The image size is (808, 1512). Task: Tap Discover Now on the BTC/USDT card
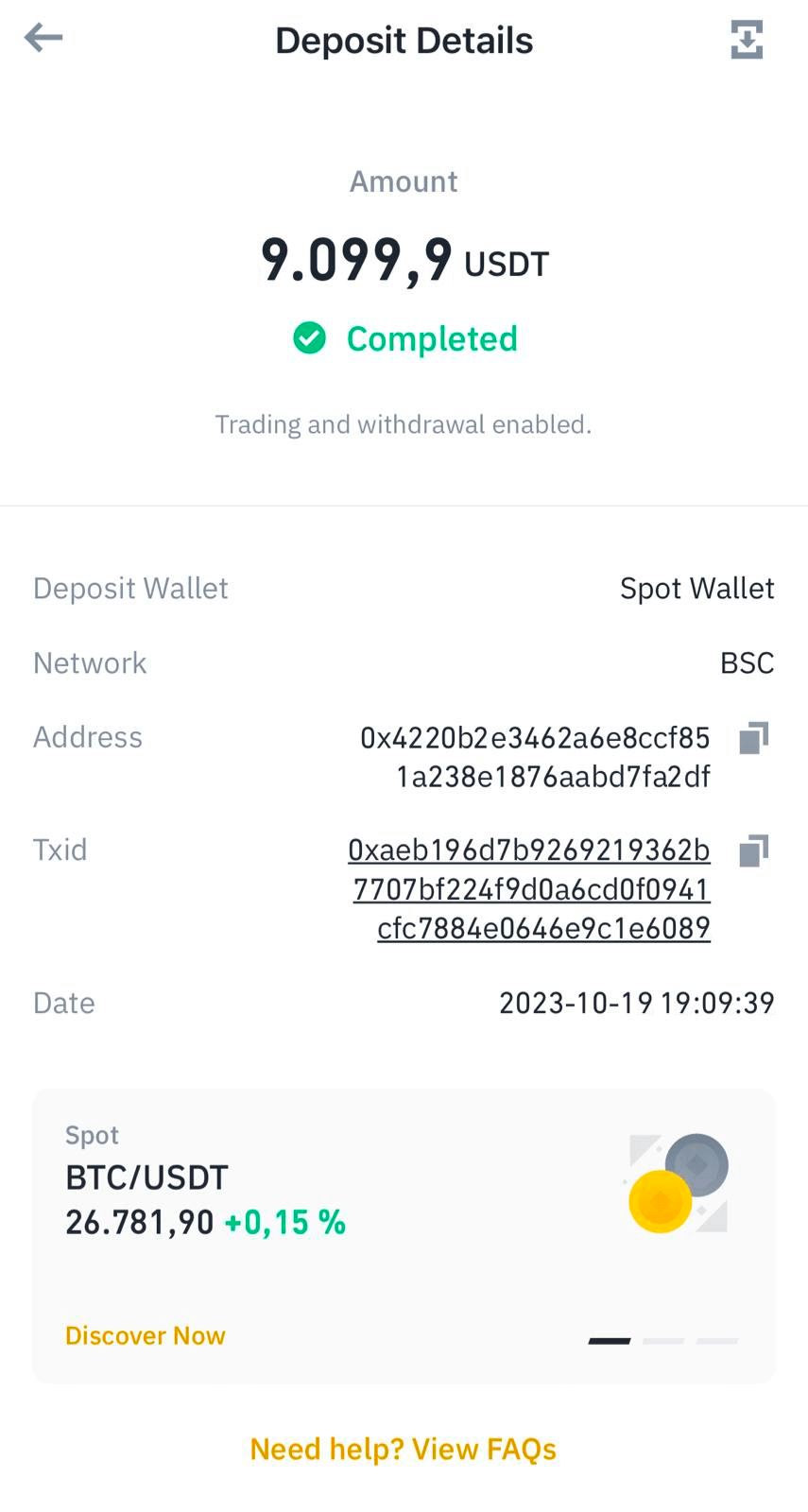[146, 1335]
